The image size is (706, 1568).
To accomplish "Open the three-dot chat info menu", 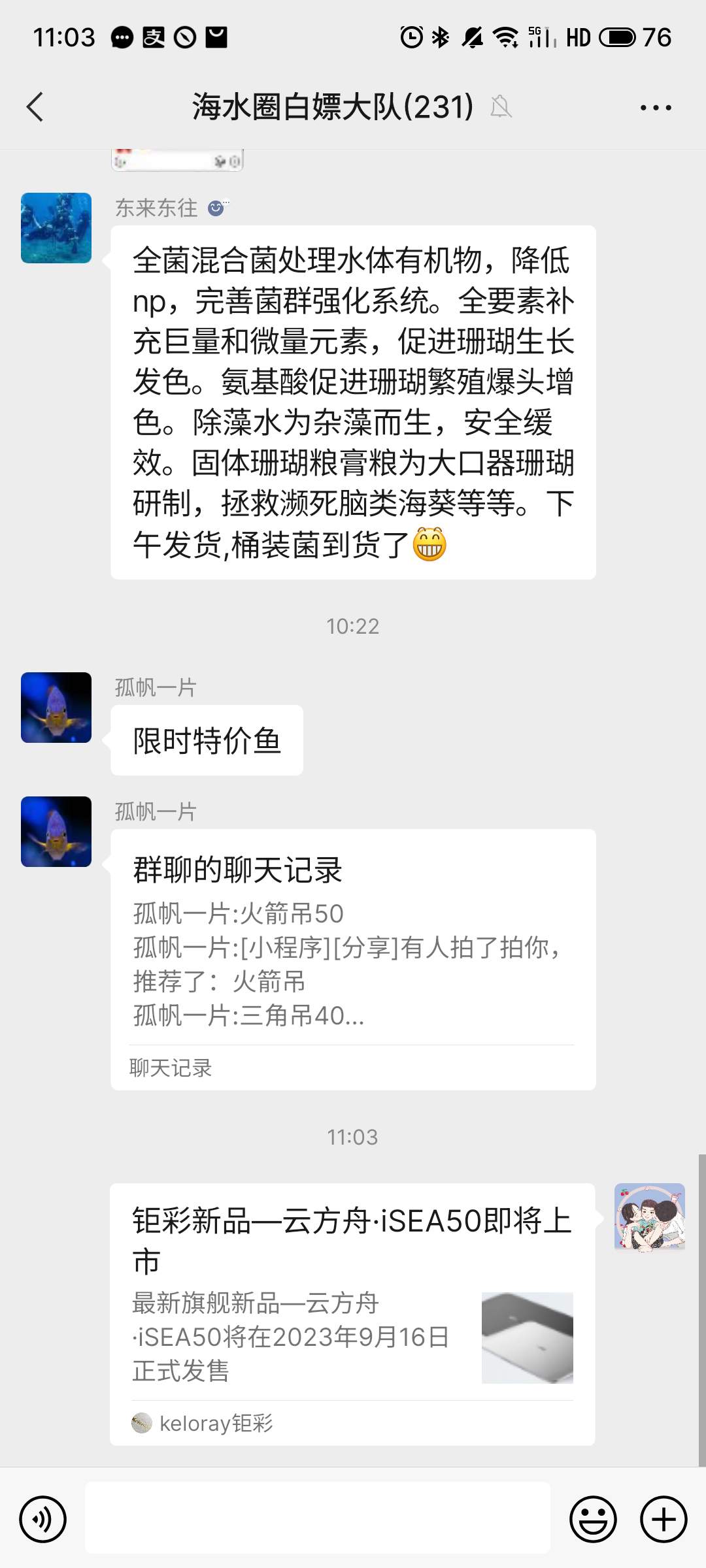I will pyautogui.click(x=655, y=108).
